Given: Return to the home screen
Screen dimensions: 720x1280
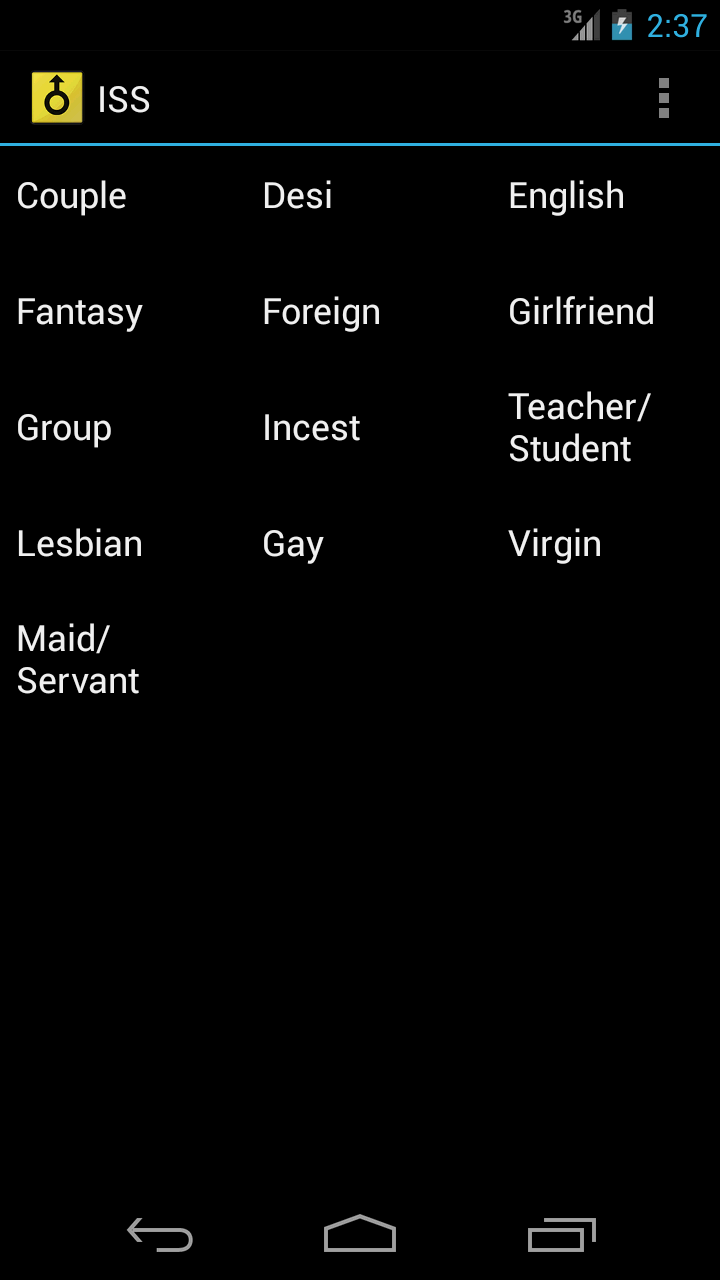Looking at the screenshot, I should point(360,1235).
